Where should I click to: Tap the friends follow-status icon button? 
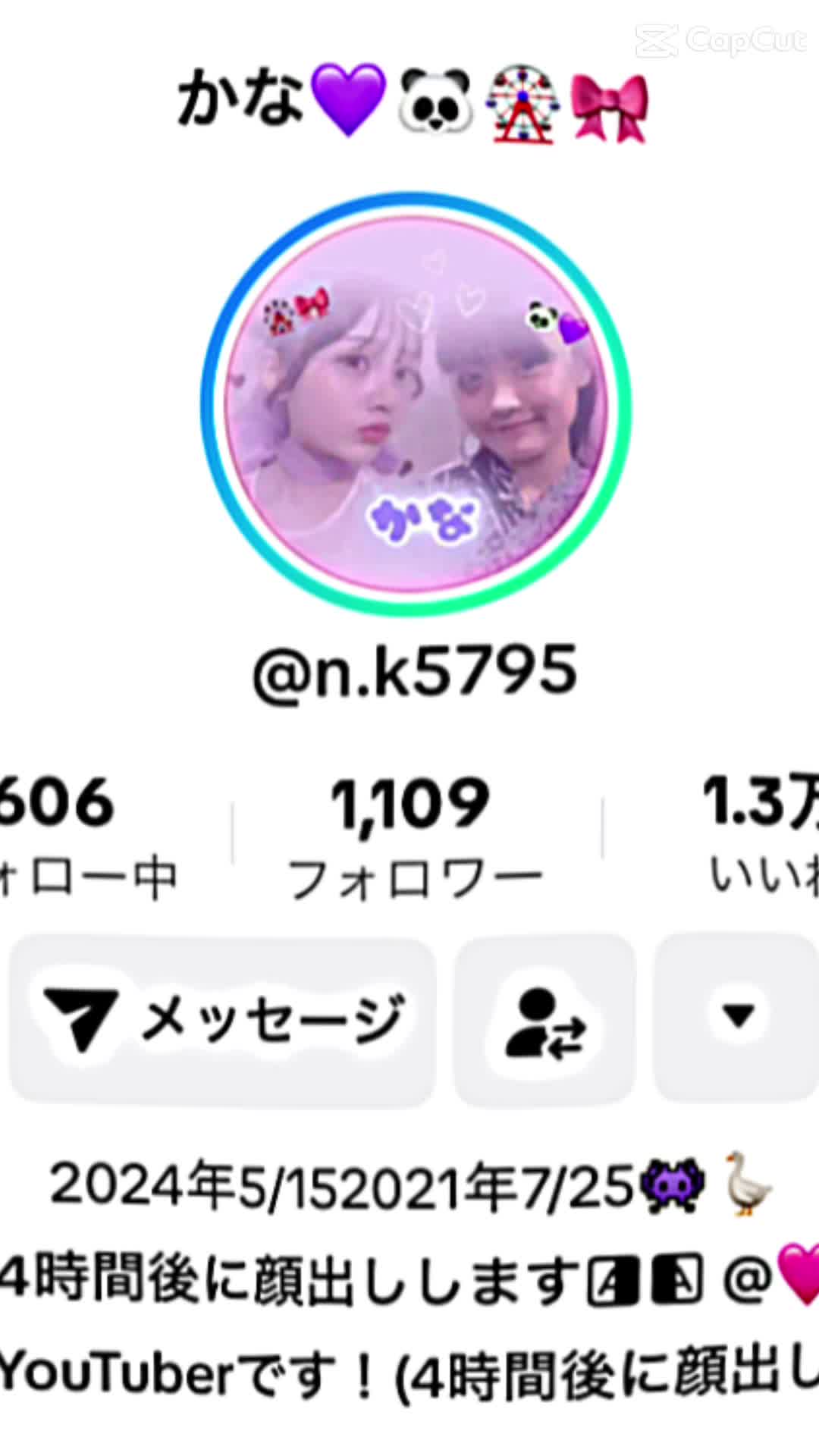click(544, 1020)
